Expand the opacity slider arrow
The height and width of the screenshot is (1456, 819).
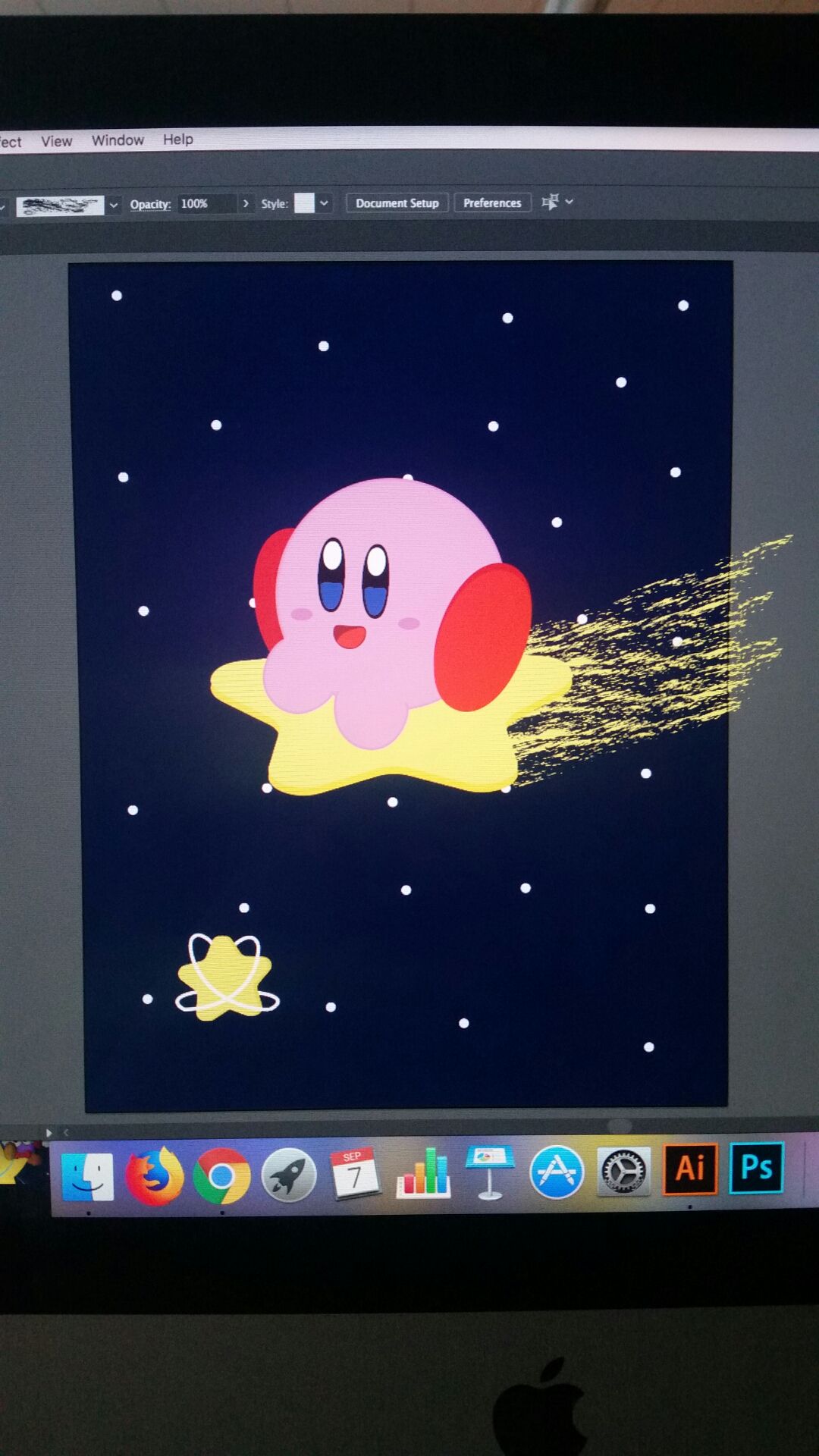246,203
